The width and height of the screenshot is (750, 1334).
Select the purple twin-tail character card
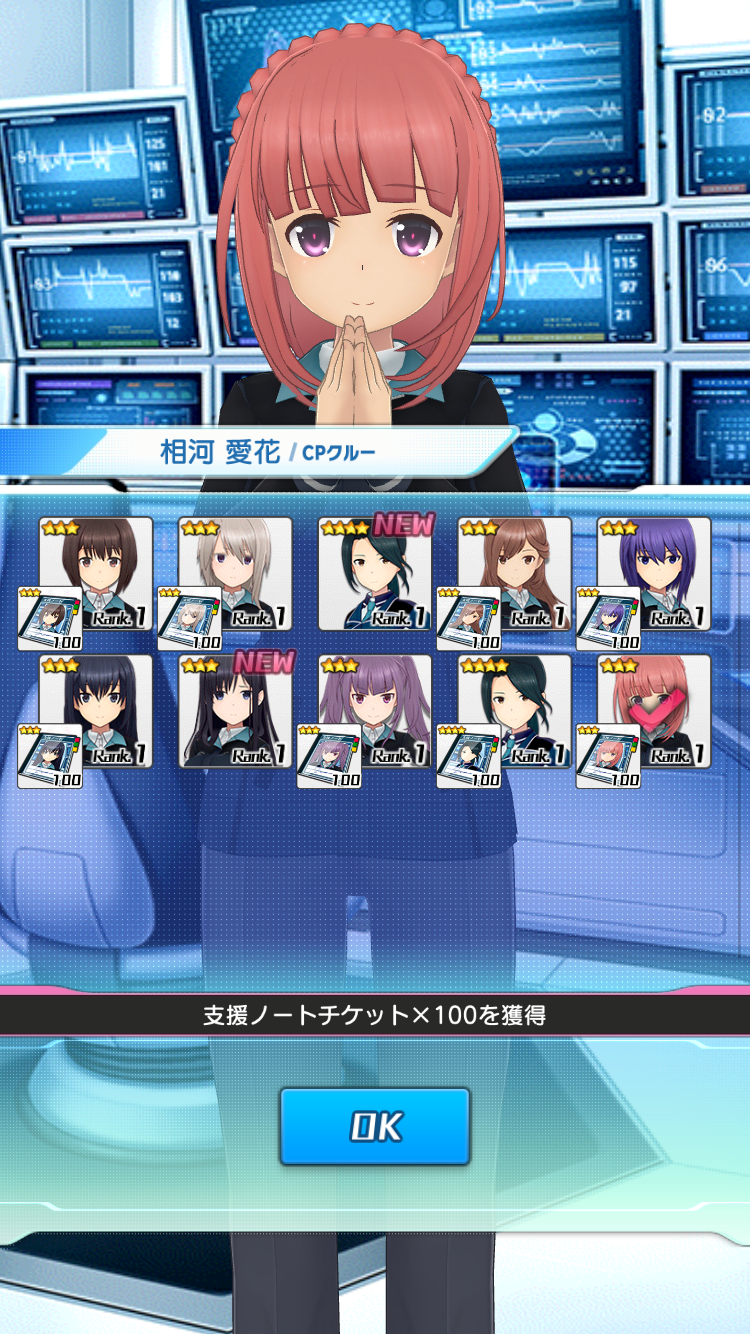click(375, 710)
